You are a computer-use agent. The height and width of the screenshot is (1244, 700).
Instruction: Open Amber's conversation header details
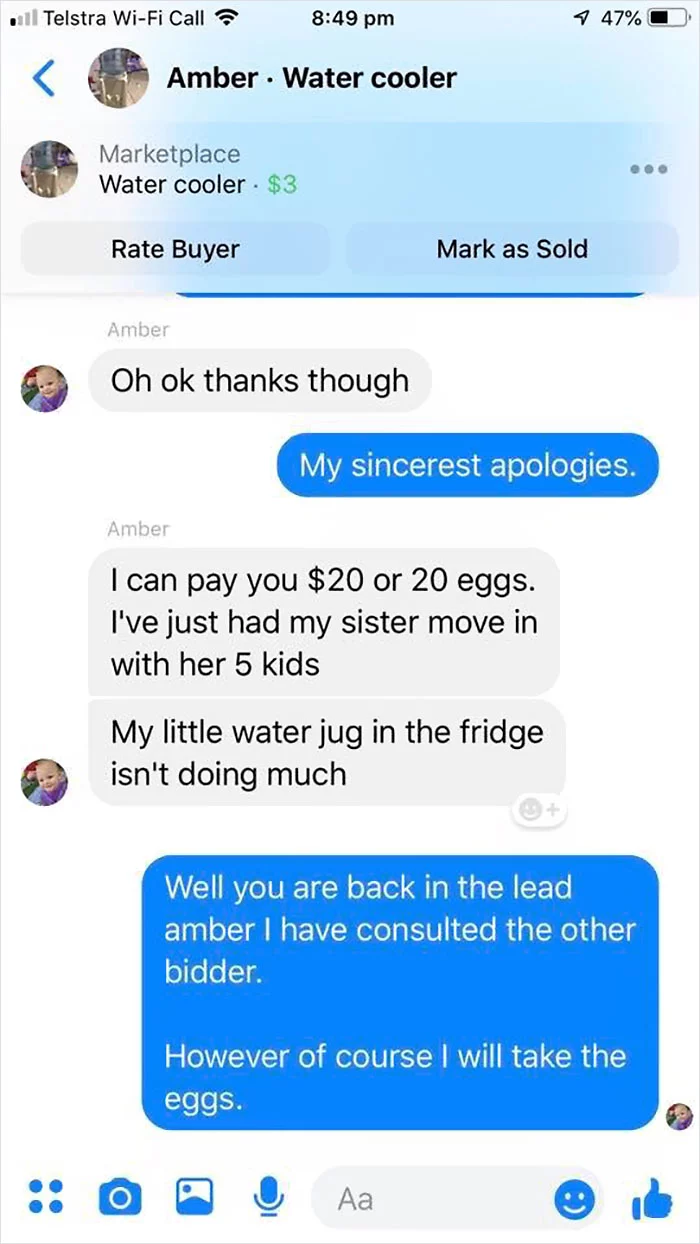(x=311, y=79)
